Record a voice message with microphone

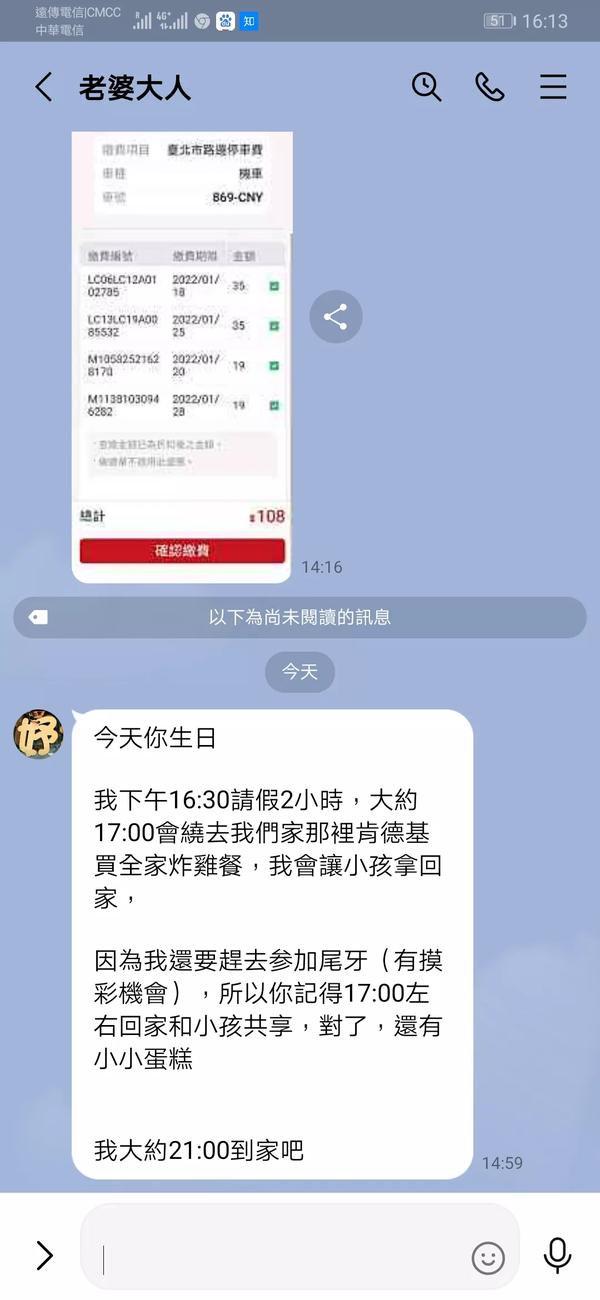point(556,1255)
